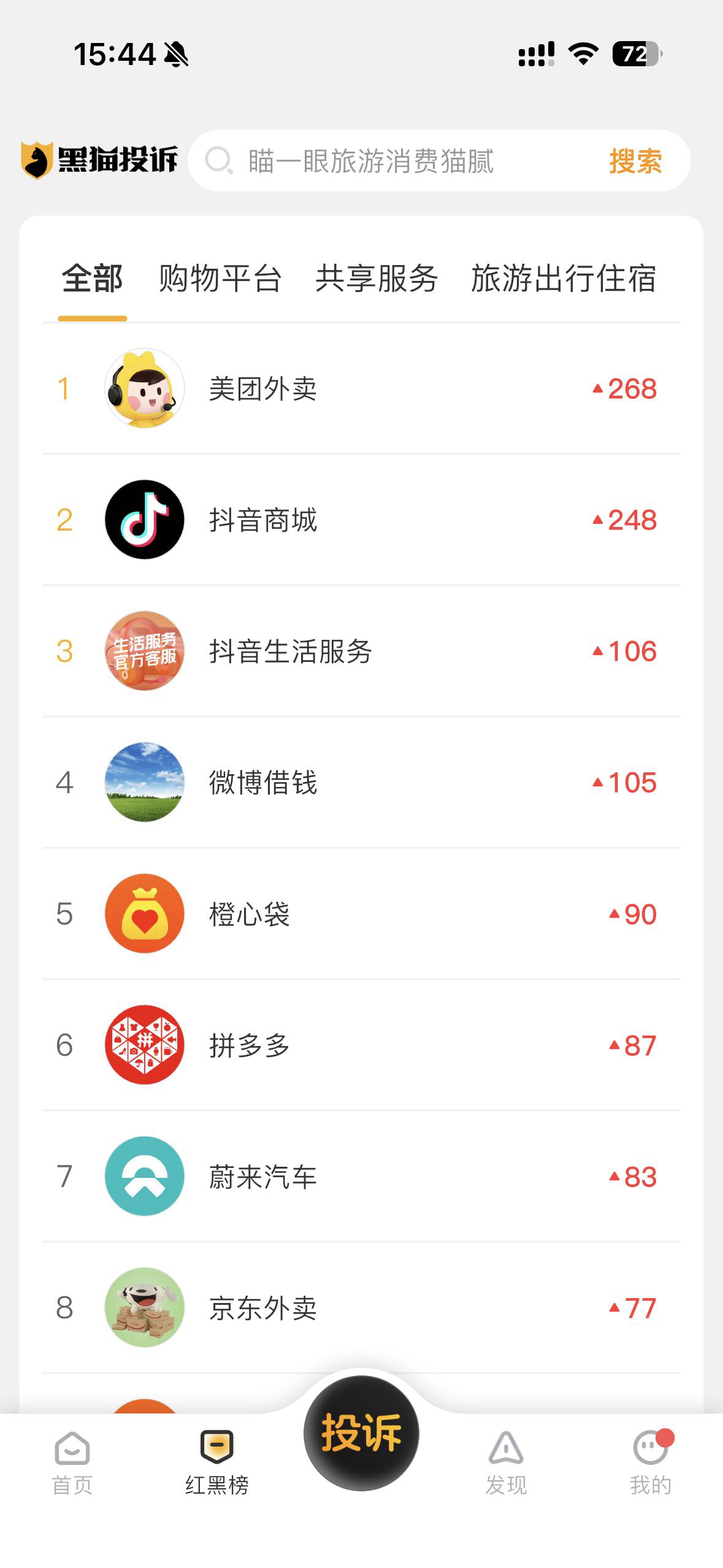Open the 橙心袋 ranking entry

[361, 914]
